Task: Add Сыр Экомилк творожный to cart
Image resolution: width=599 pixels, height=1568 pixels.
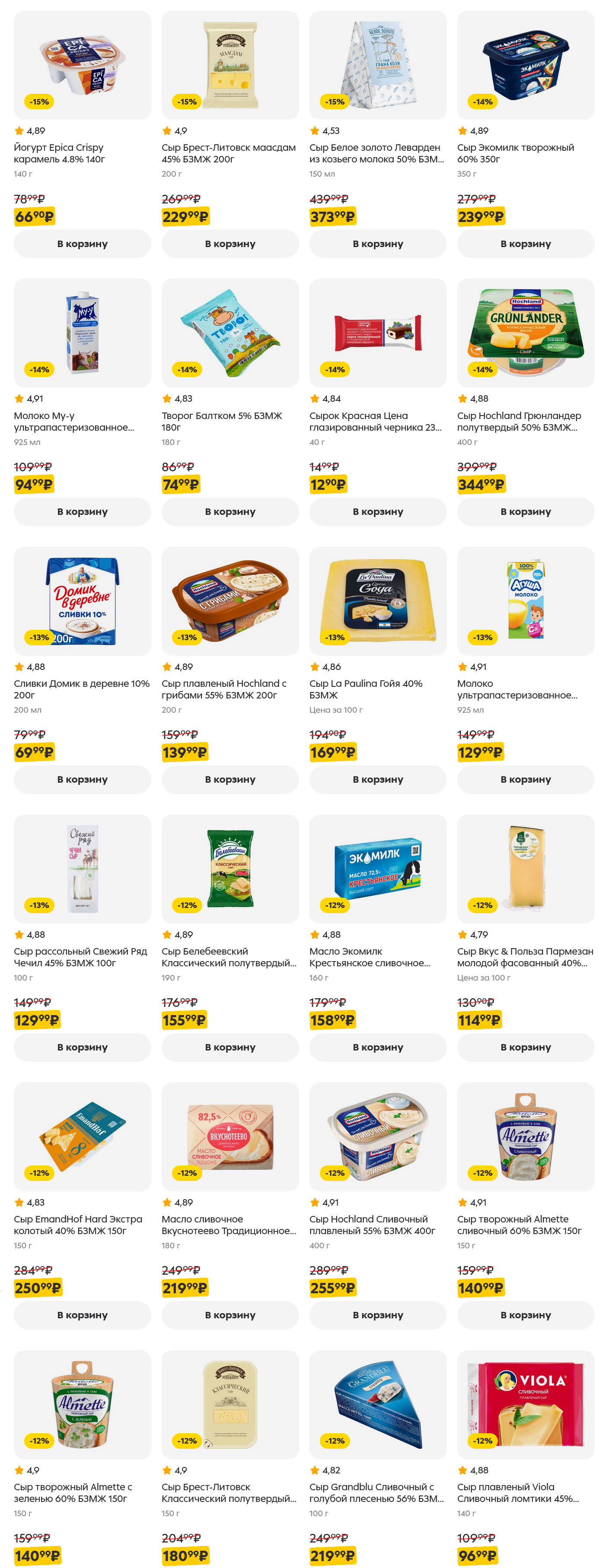Action: pyautogui.click(x=526, y=244)
